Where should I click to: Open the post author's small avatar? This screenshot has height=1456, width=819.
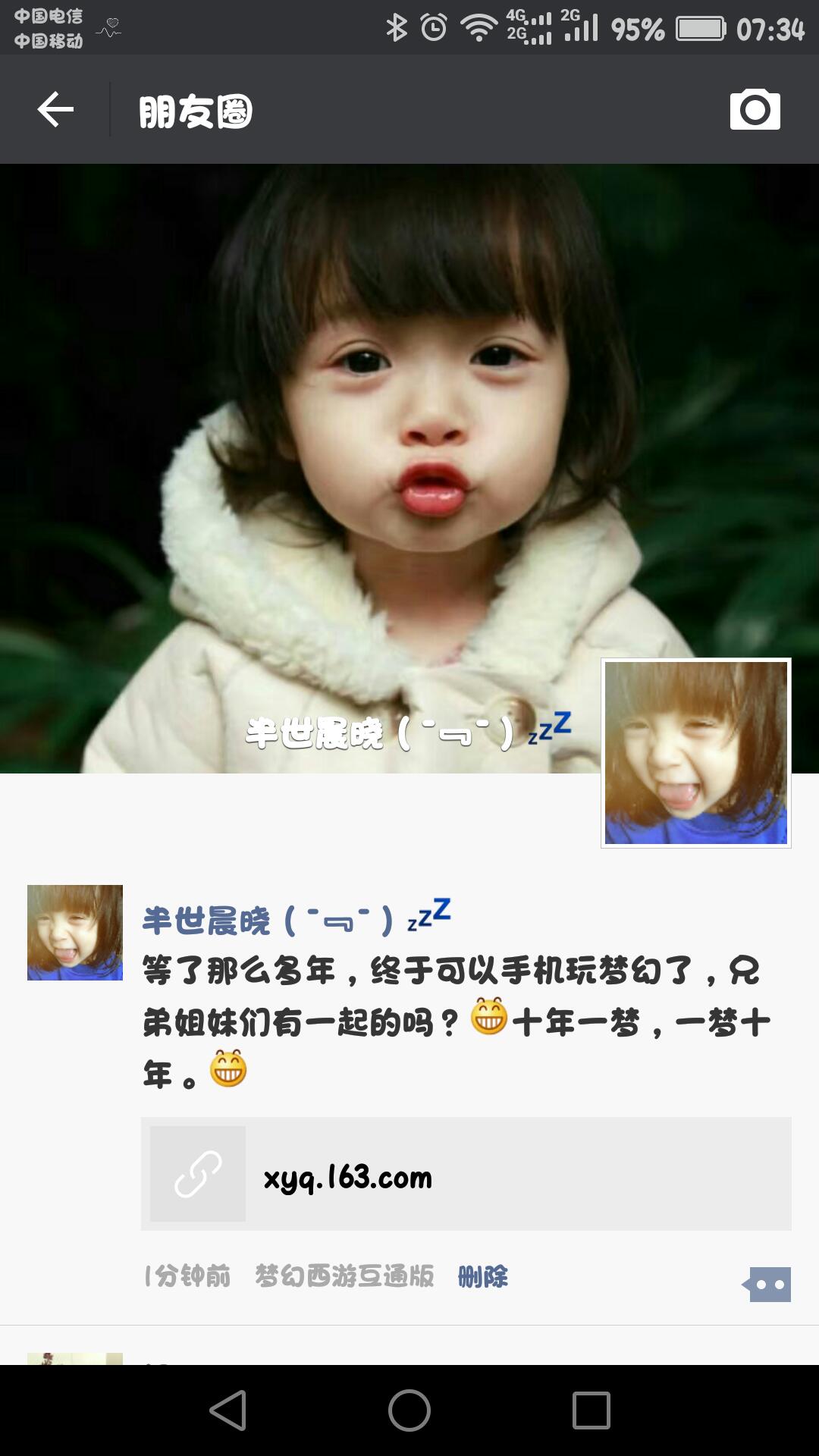click(x=75, y=932)
